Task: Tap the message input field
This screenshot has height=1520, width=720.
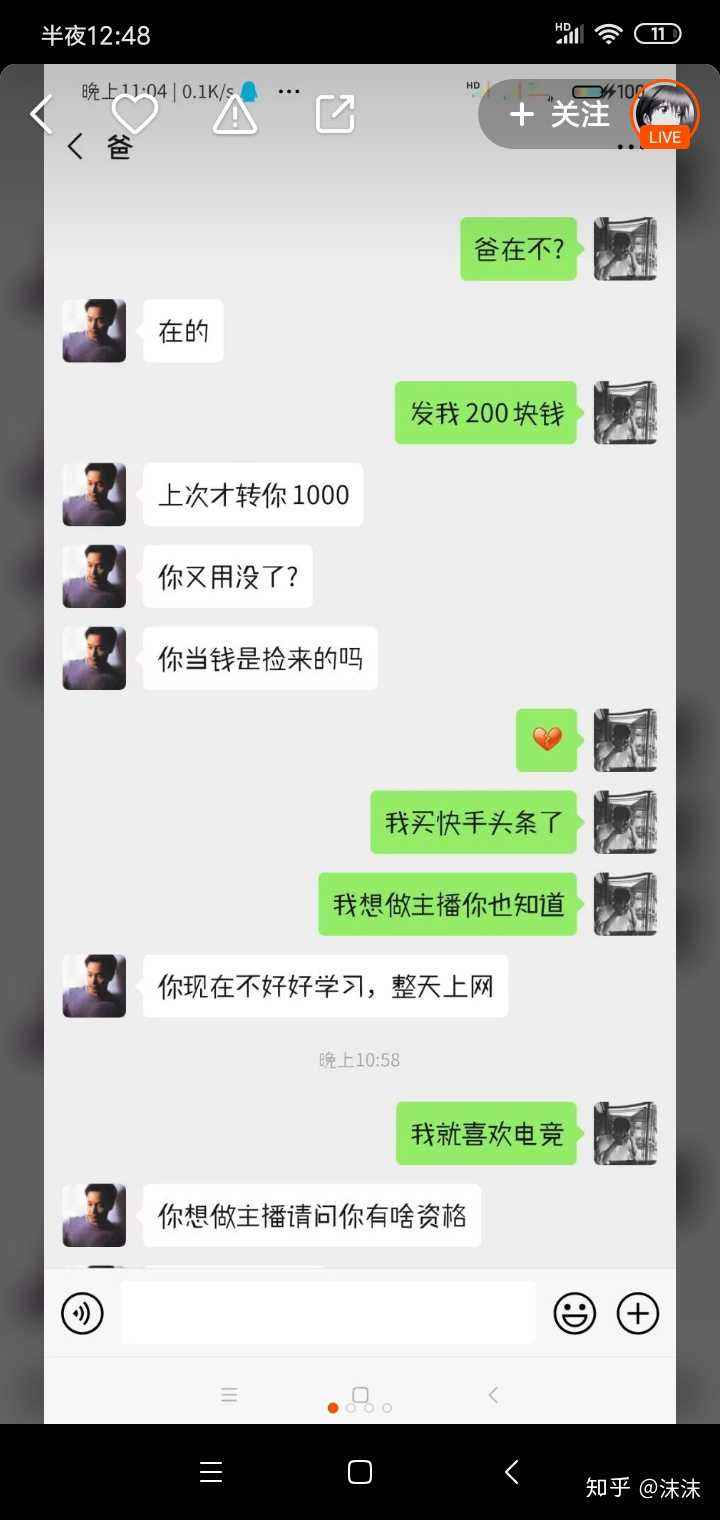Action: (328, 1313)
